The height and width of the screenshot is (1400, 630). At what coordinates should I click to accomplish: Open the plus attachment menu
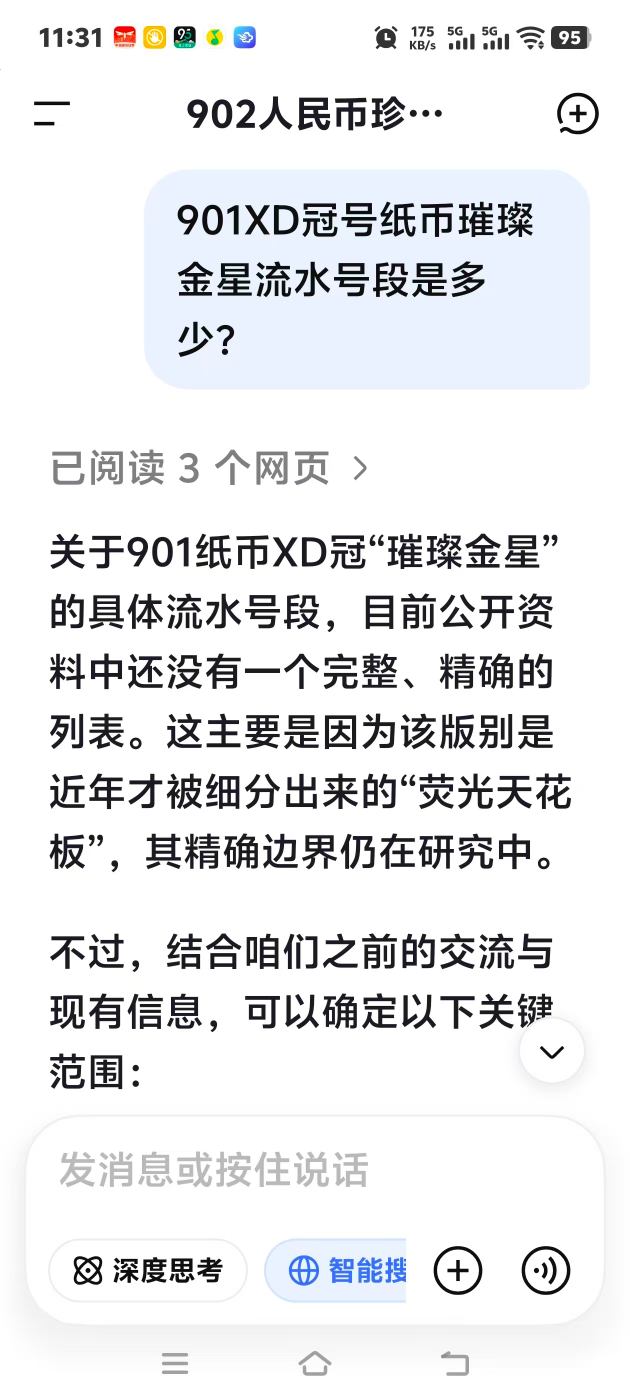458,1271
